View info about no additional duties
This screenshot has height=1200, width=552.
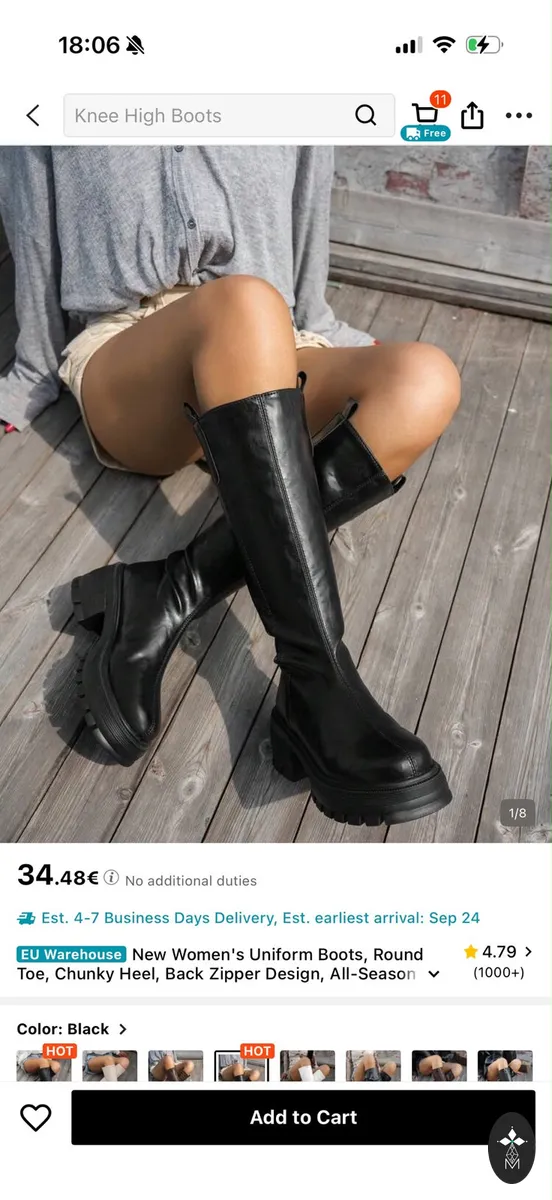point(111,878)
